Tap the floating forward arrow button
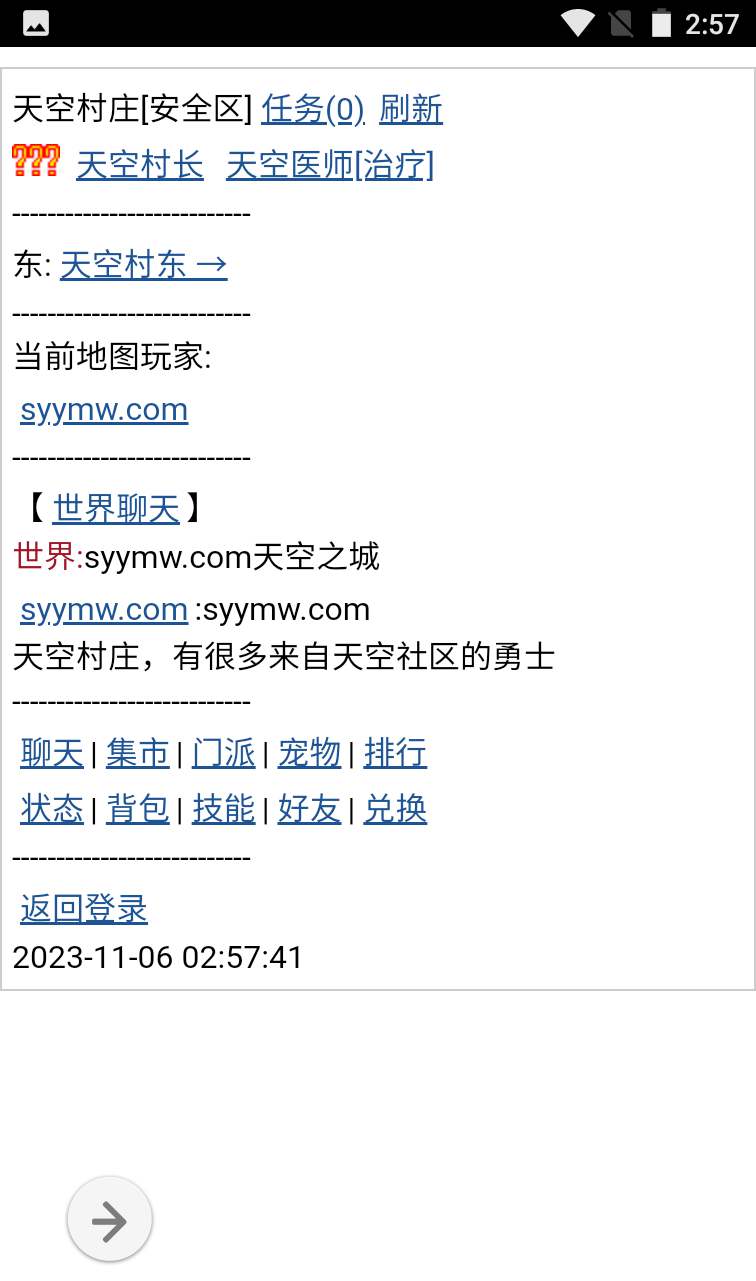Image resolution: width=756 pixels, height=1281 pixels. [109, 1220]
